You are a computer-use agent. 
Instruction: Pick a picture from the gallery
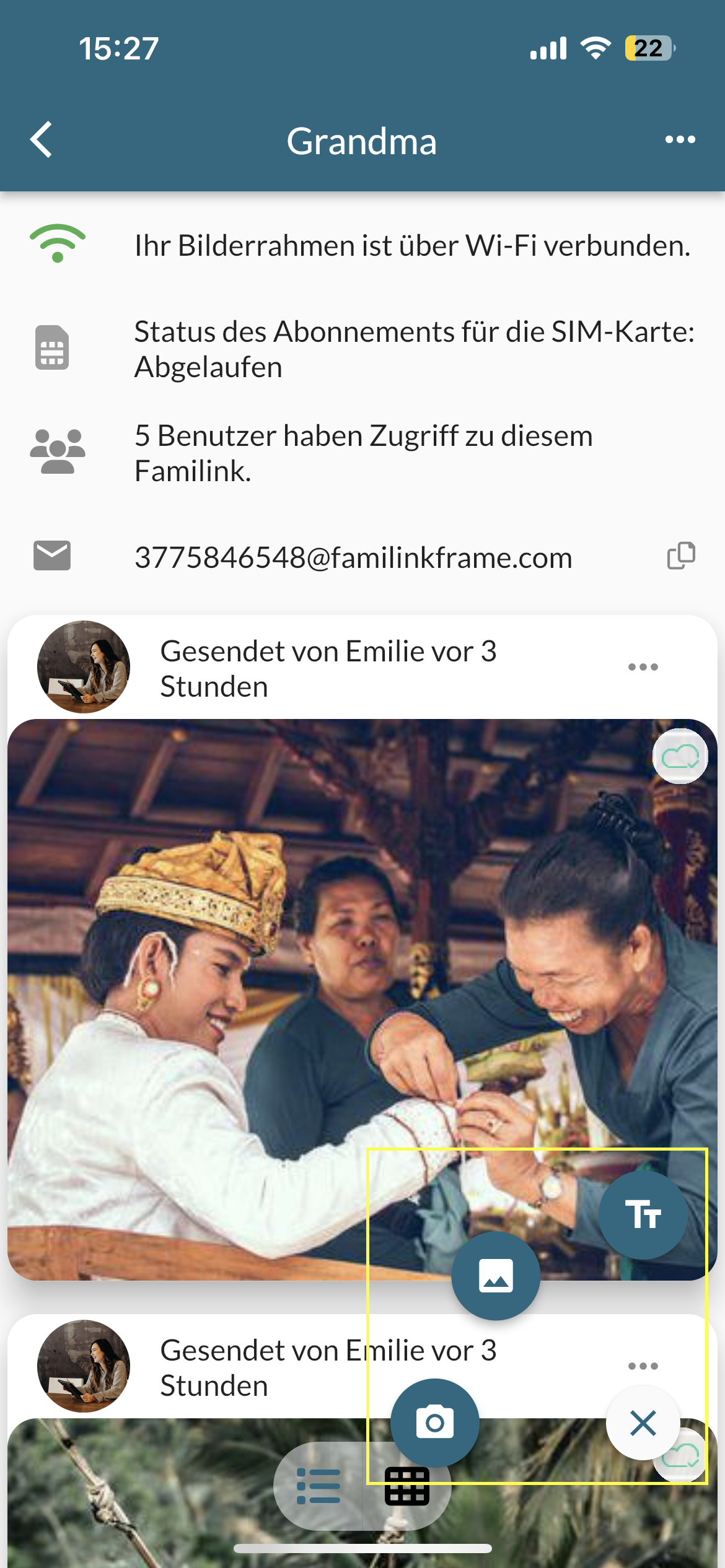(x=495, y=1276)
